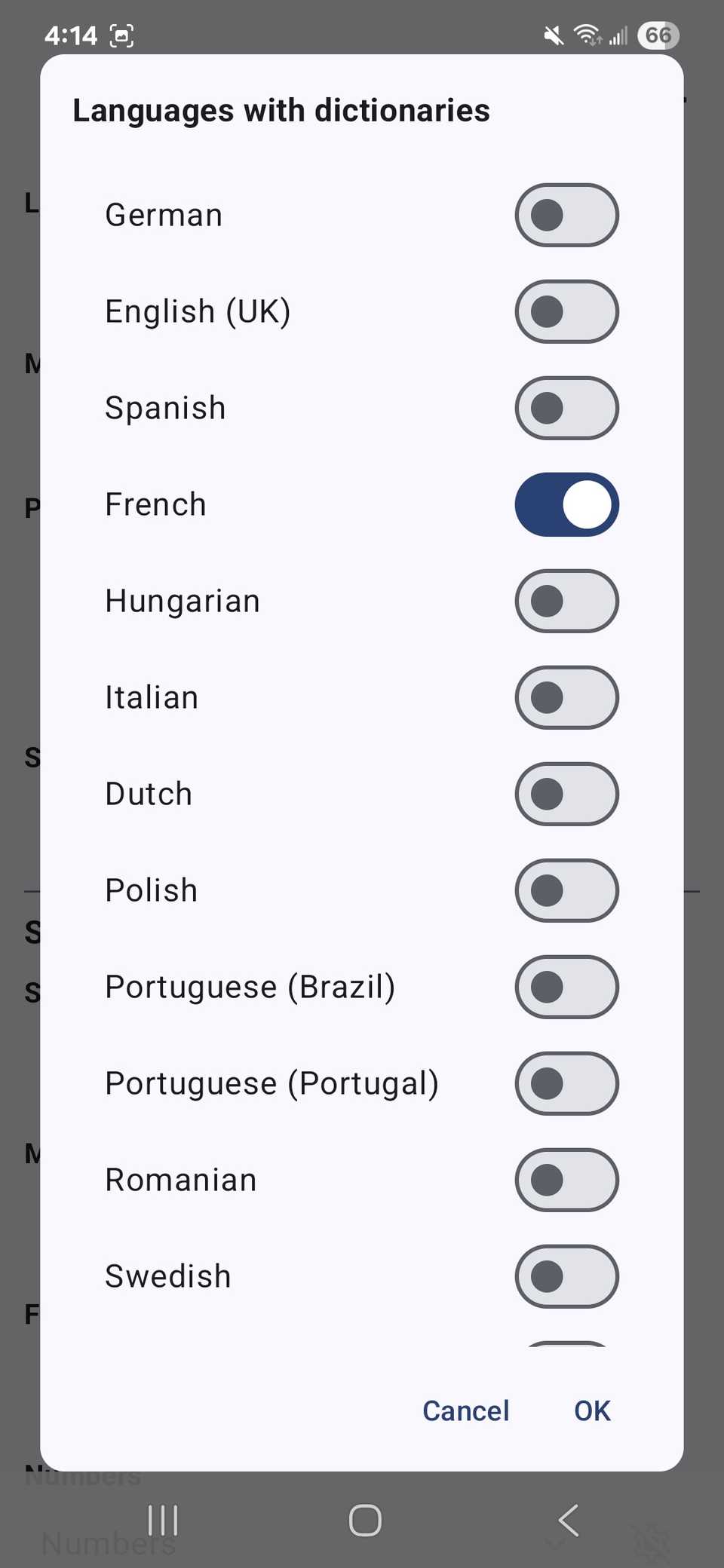Enable the Swedish language switch
This screenshot has width=724, height=1568.
[566, 1276]
